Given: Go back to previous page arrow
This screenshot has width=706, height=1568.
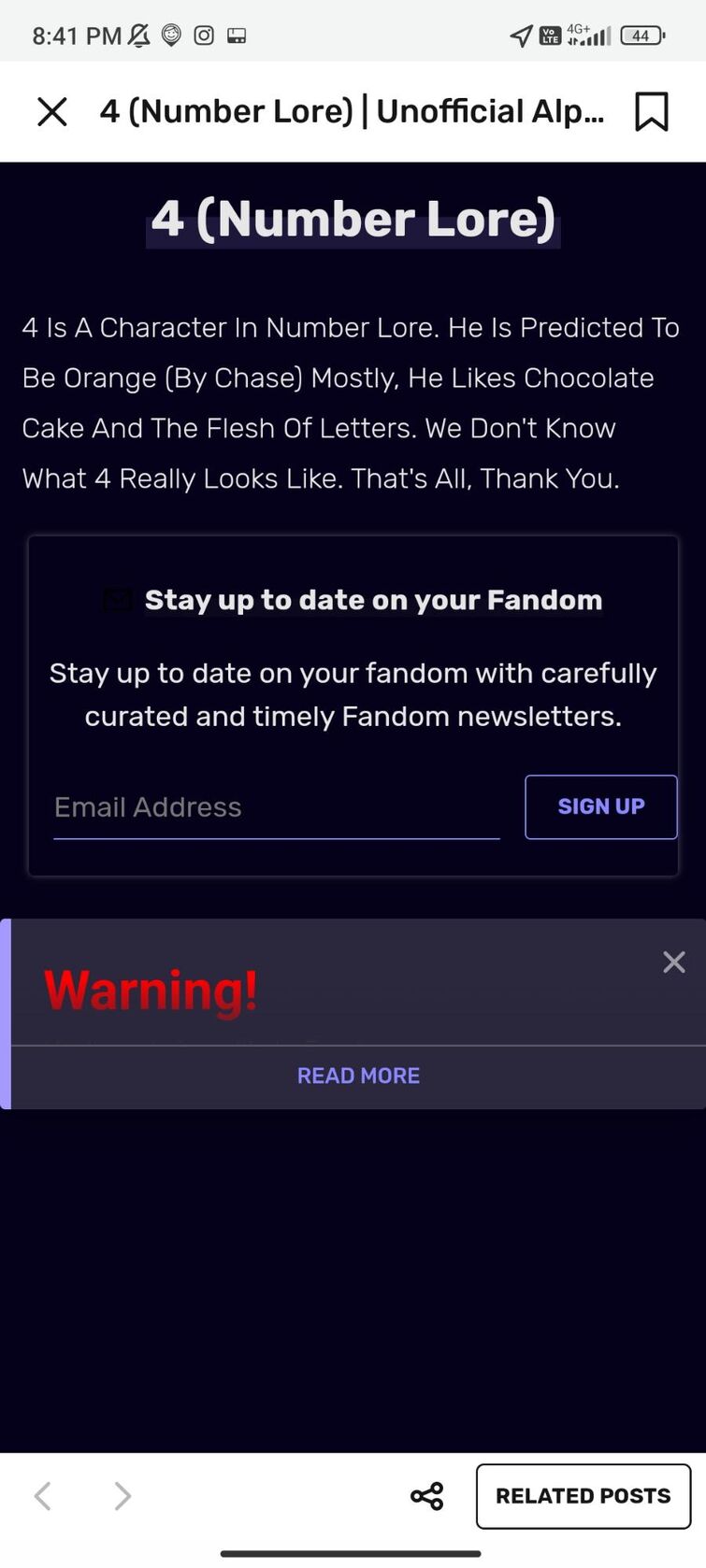Looking at the screenshot, I should pos(43,1496).
